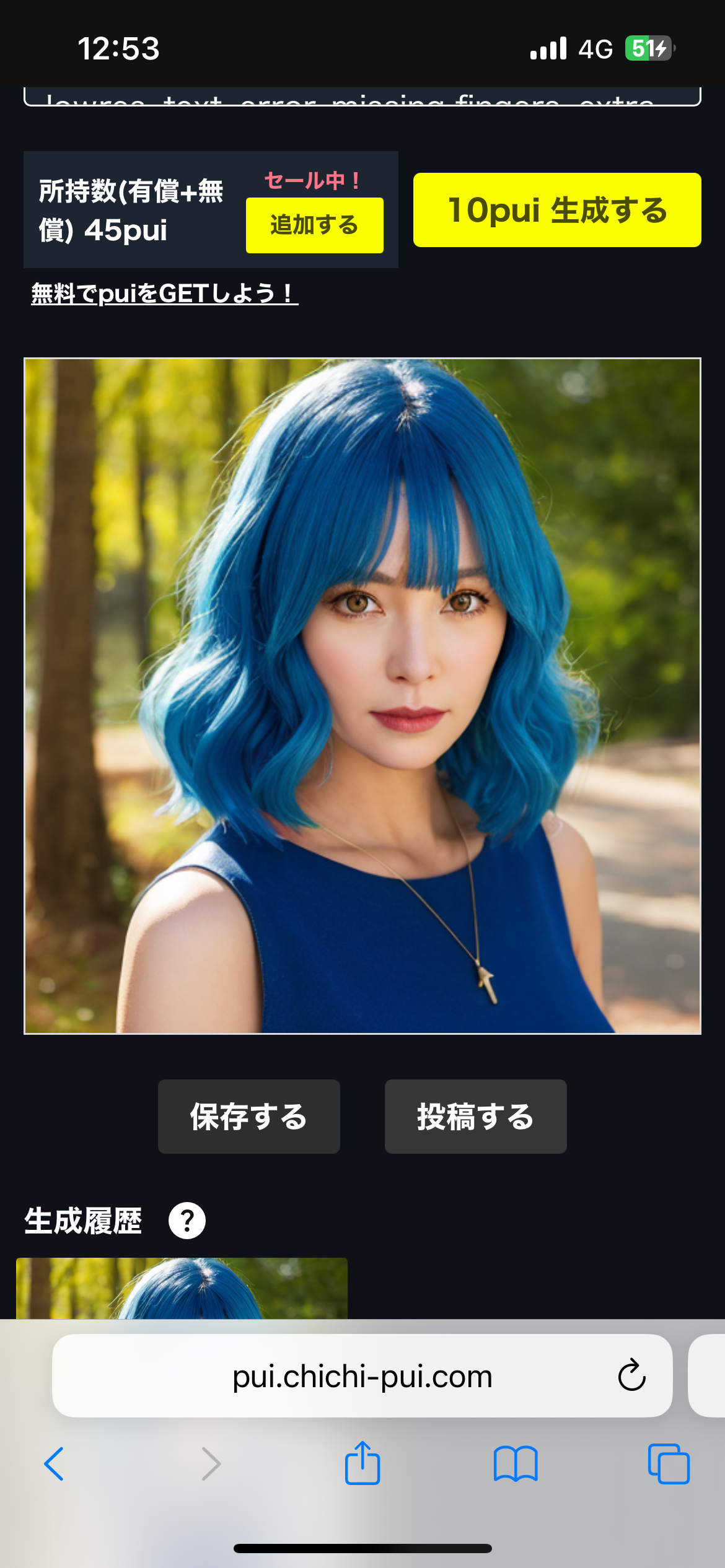This screenshot has width=725, height=1568.
Task: Go back to the previous page
Action: 54,1464
